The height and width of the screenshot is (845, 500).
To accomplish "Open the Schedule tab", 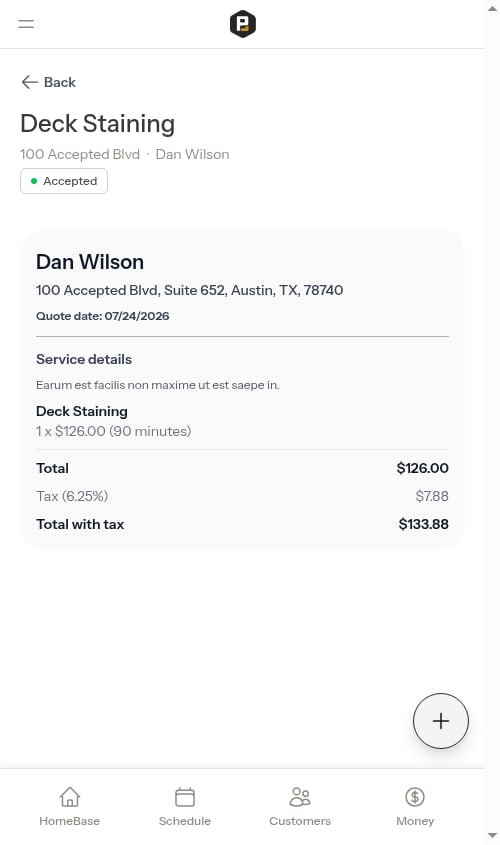I will click(185, 806).
